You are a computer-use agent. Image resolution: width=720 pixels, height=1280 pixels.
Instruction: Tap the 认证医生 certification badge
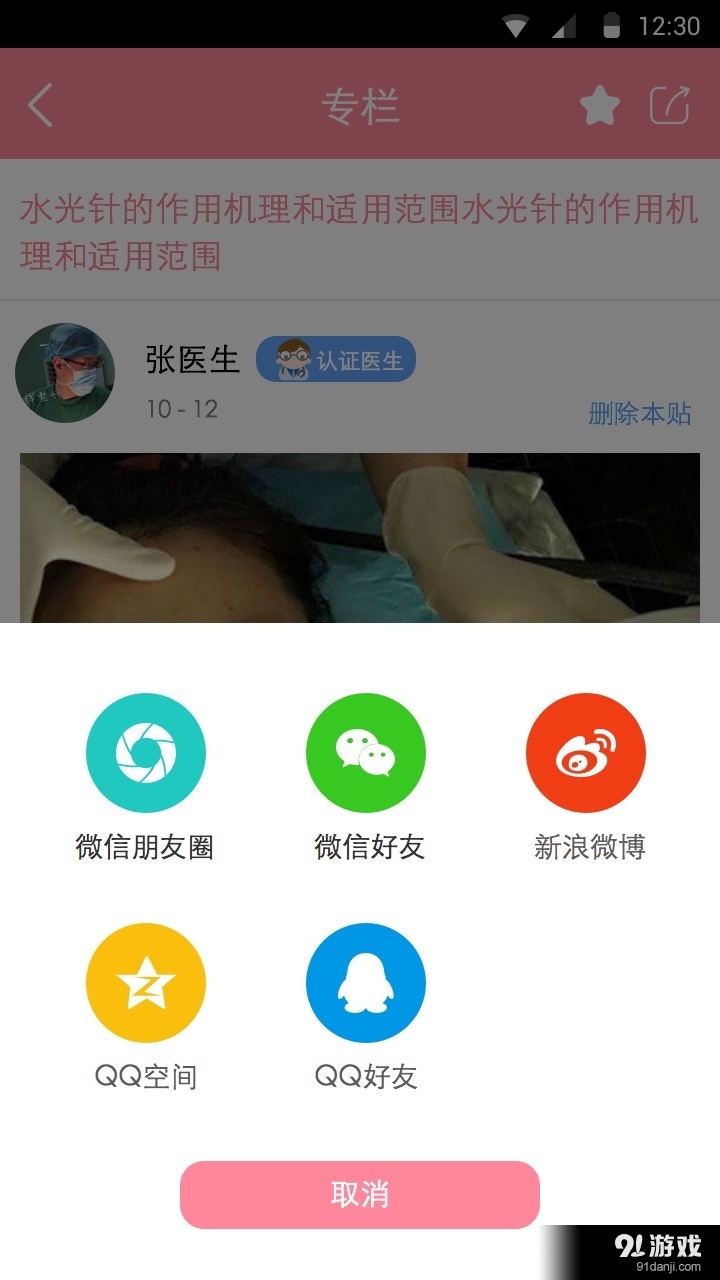point(335,360)
